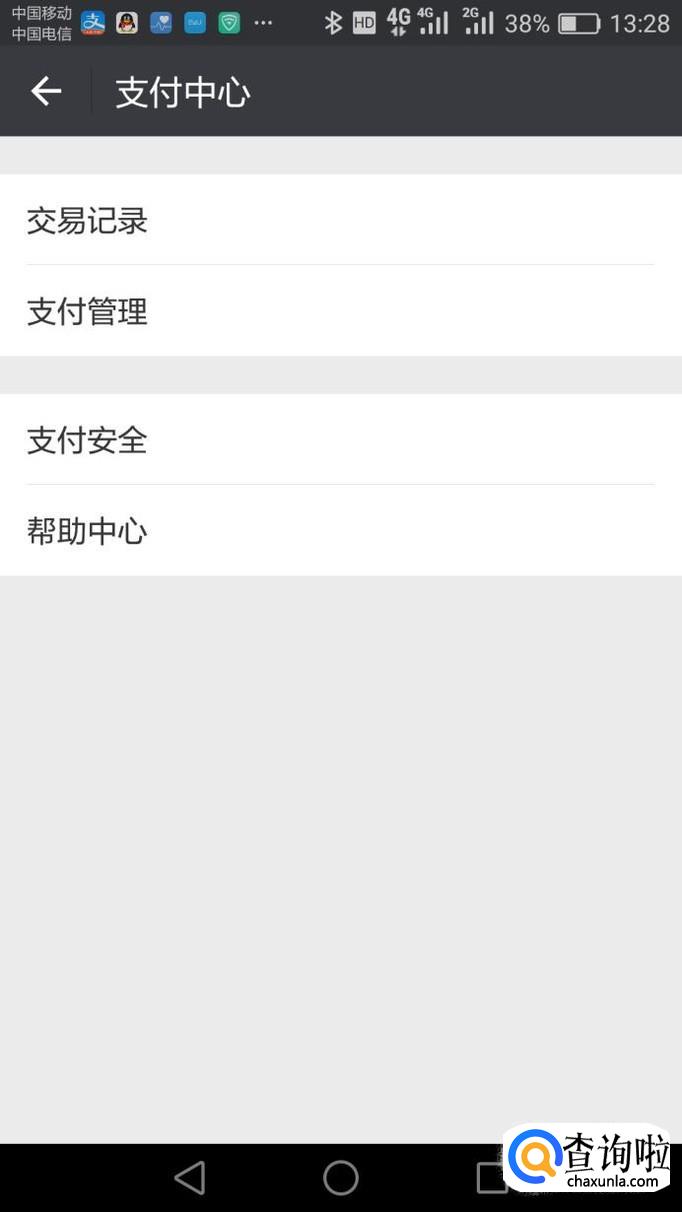Tap the system back triangle button
The height and width of the screenshot is (1212, 682).
point(190,1178)
